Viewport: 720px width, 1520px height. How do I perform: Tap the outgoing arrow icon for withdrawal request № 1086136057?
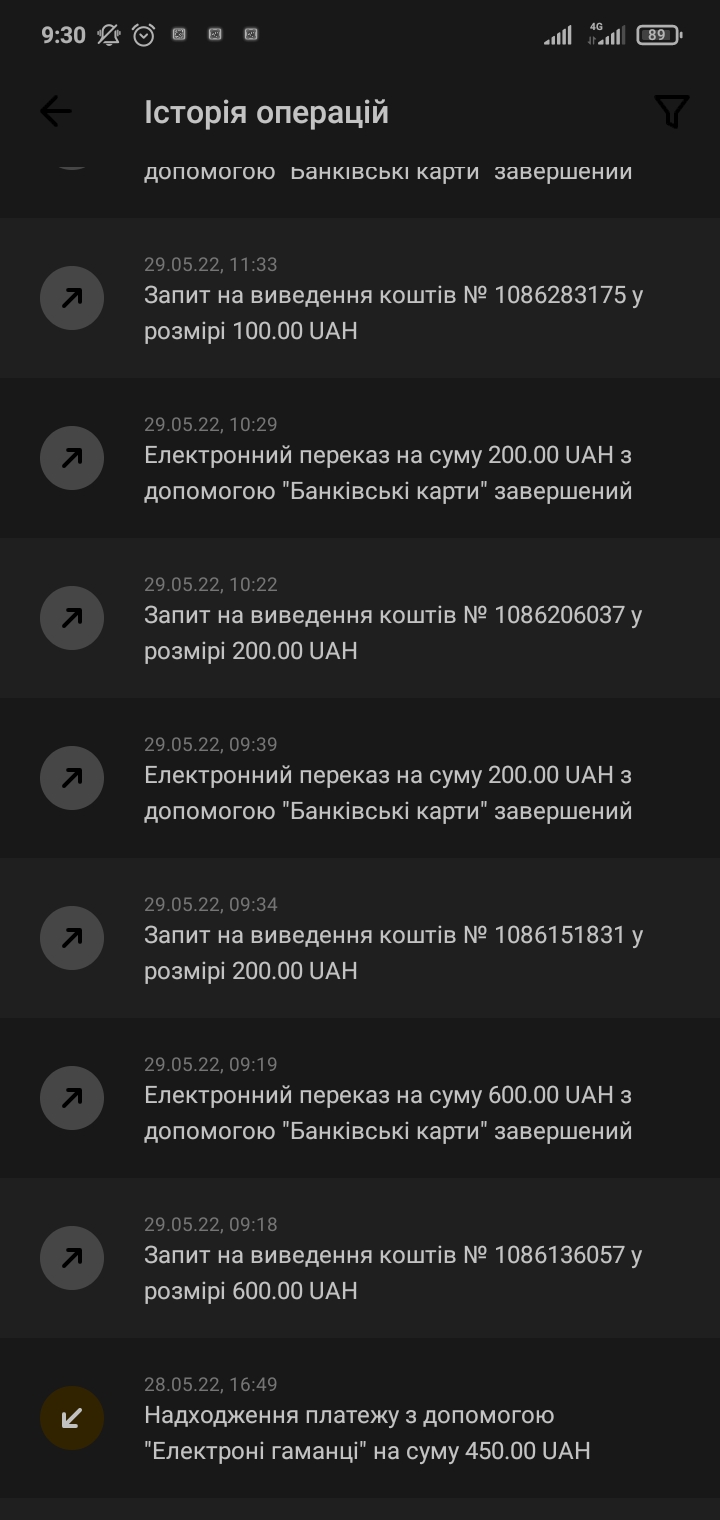pyautogui.click(x=71, y=1258)
